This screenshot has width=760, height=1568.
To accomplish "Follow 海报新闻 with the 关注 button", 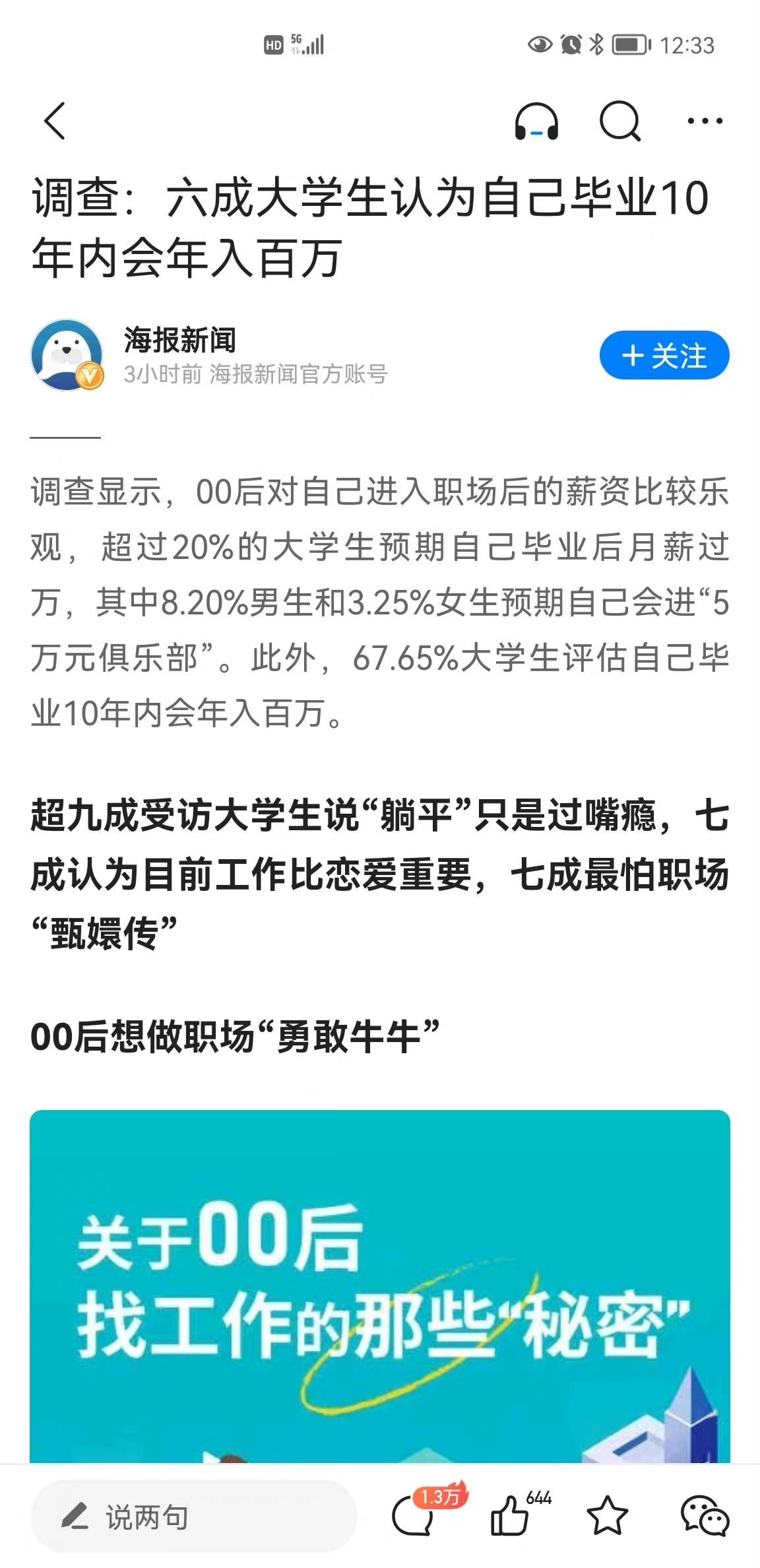I will [x=664, y=356].
